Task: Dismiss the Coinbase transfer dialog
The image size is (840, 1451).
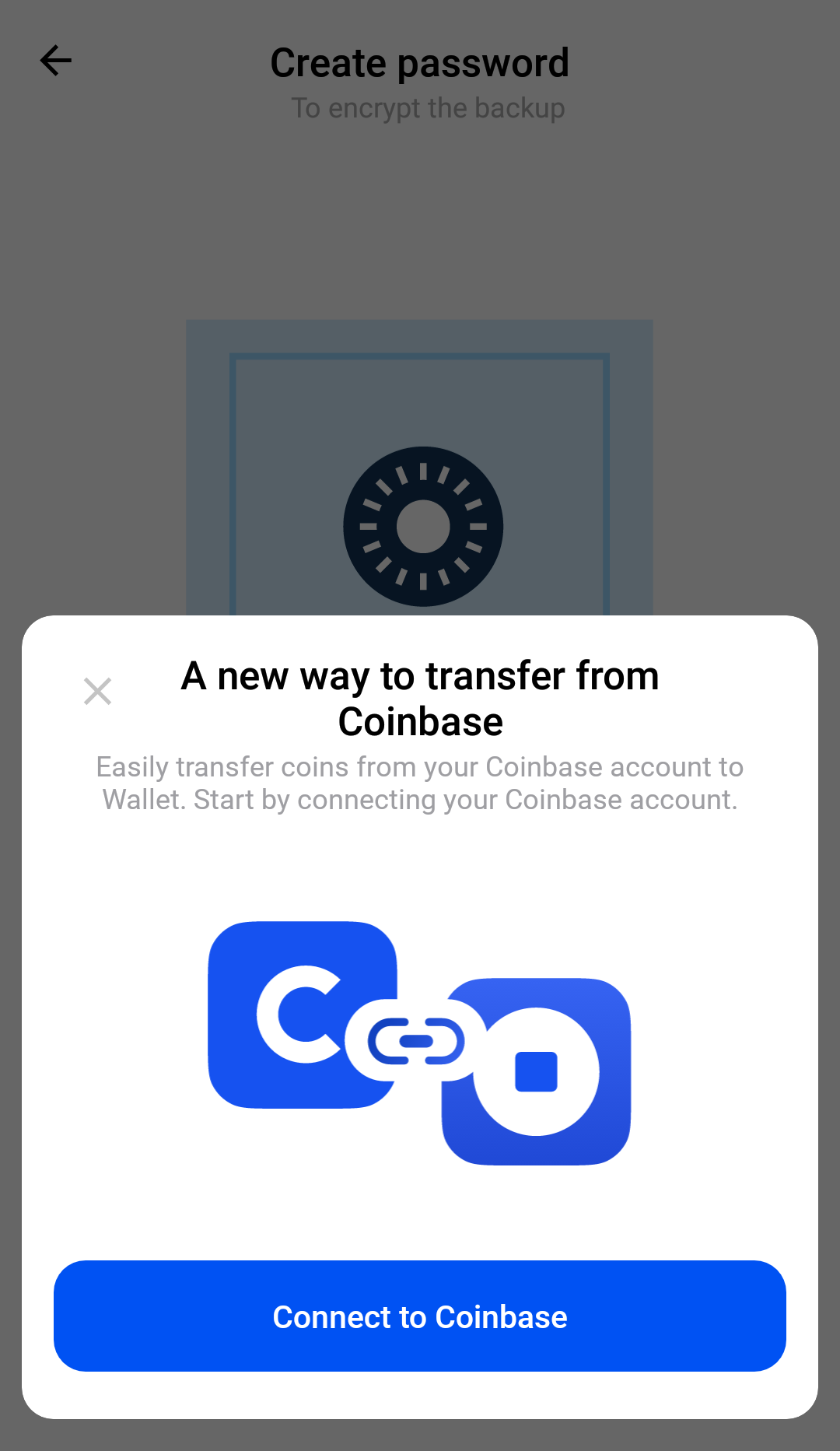Action: (97, 691)
